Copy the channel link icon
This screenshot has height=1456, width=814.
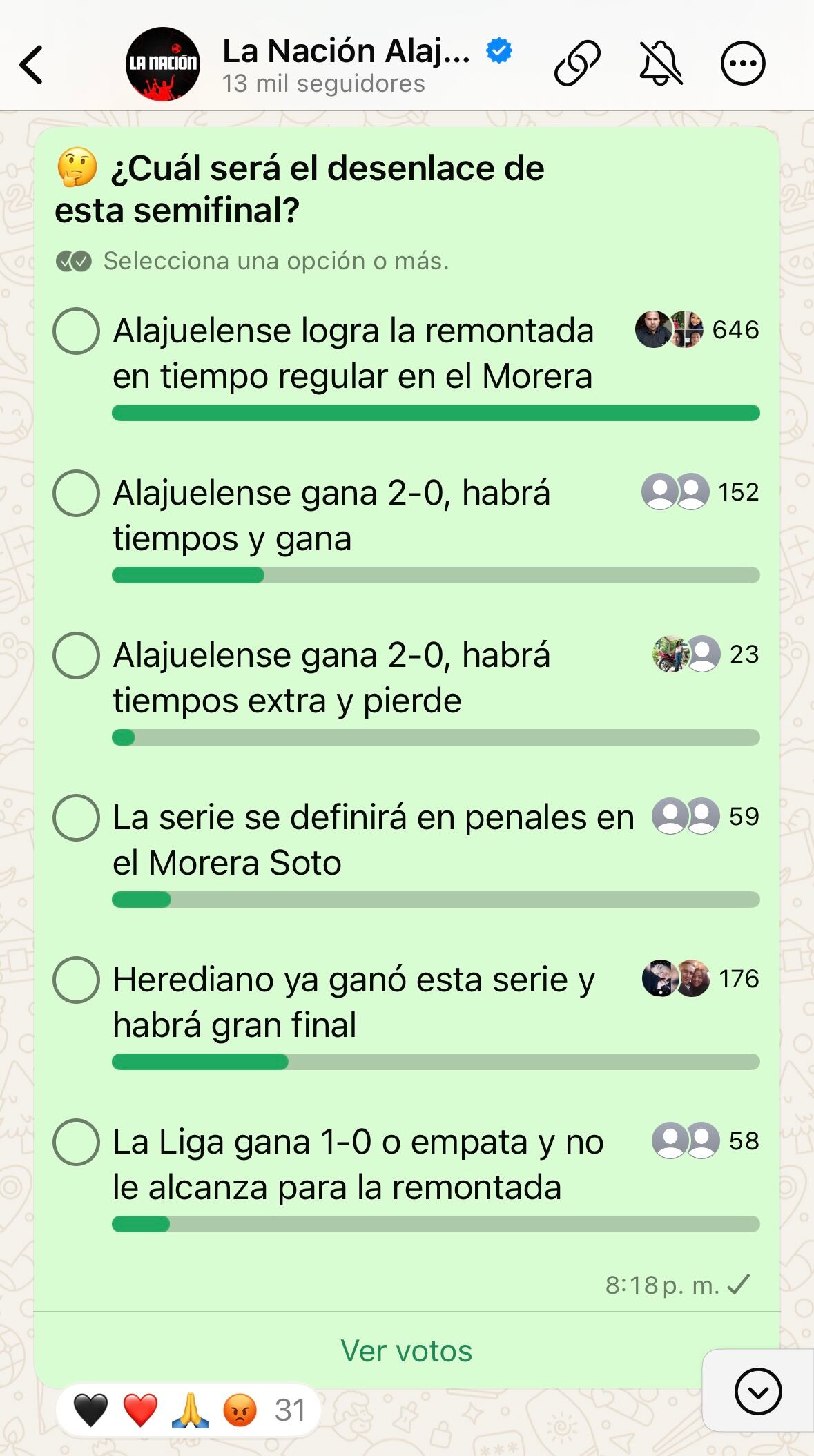click(579, 61)
